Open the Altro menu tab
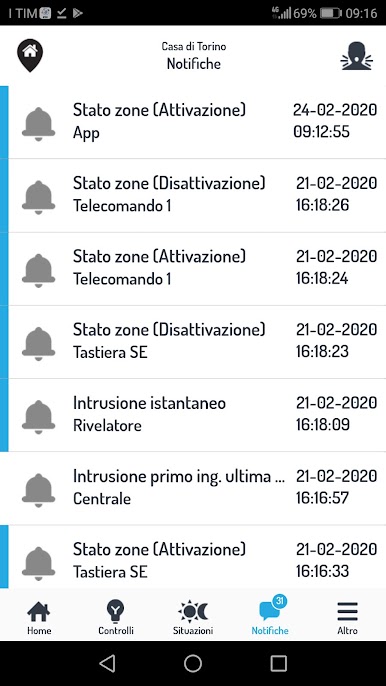The image size is (386, 686). coord(347,618)
